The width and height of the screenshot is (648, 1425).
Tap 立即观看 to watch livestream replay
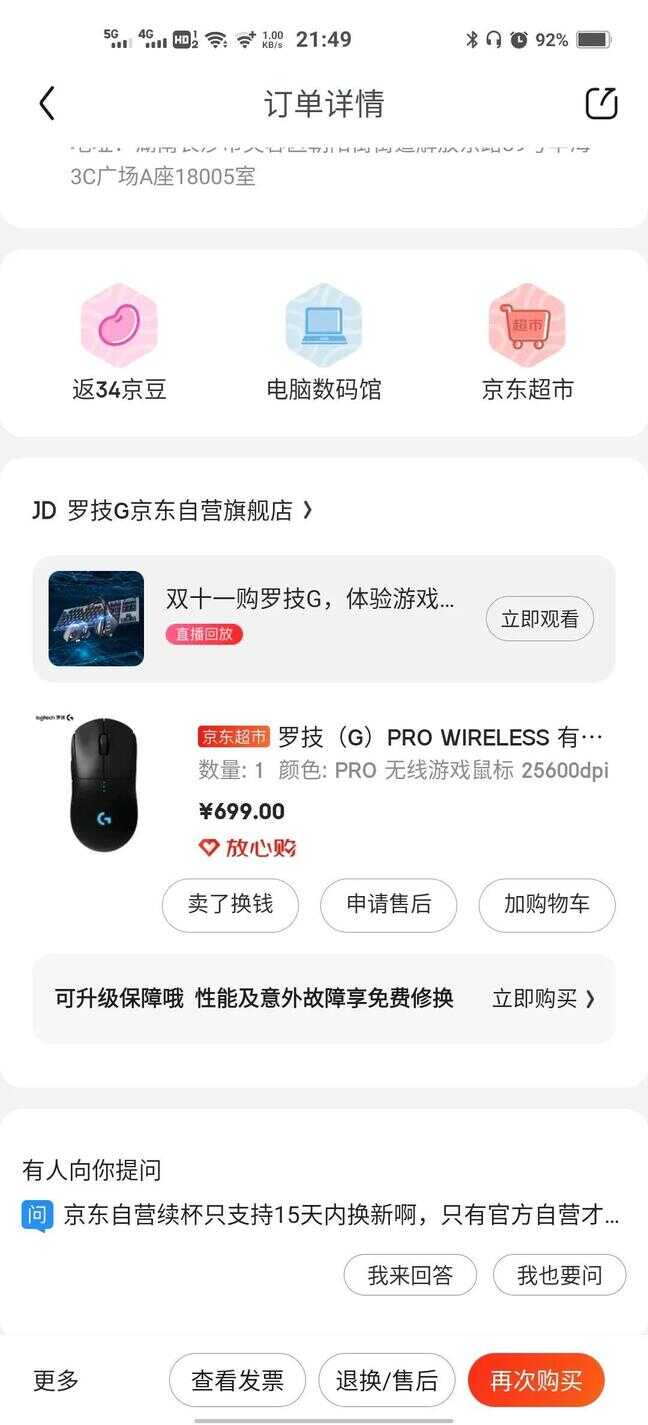539,619
